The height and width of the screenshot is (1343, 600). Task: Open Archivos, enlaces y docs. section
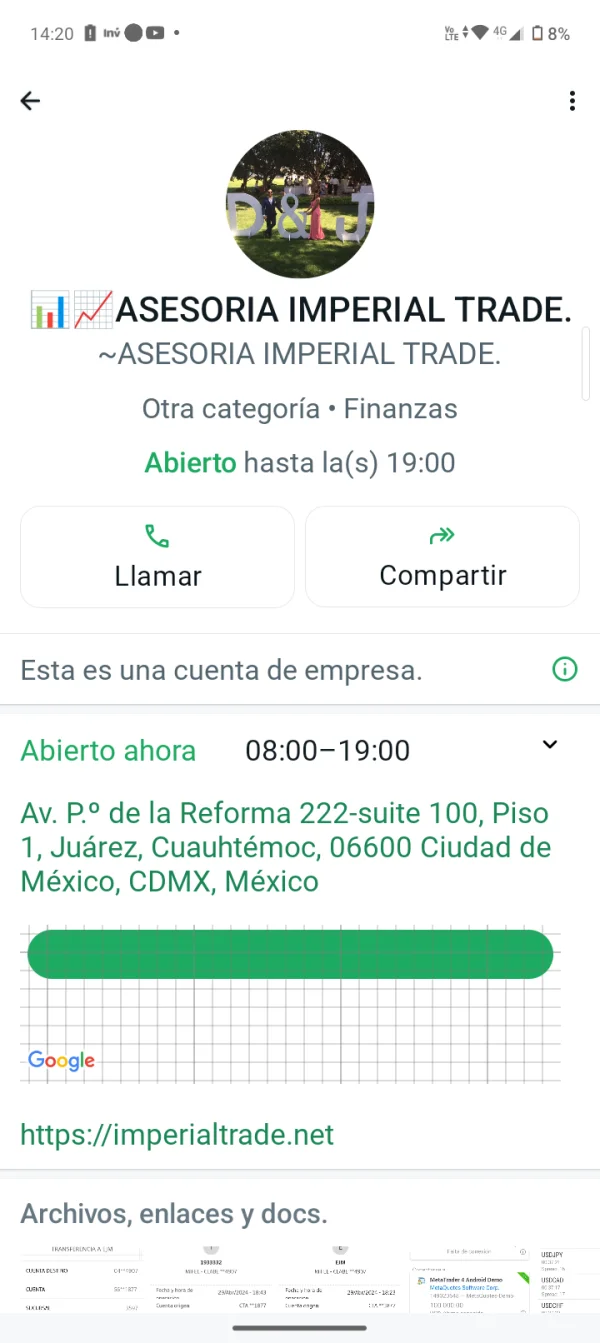tap(174, 1214)
